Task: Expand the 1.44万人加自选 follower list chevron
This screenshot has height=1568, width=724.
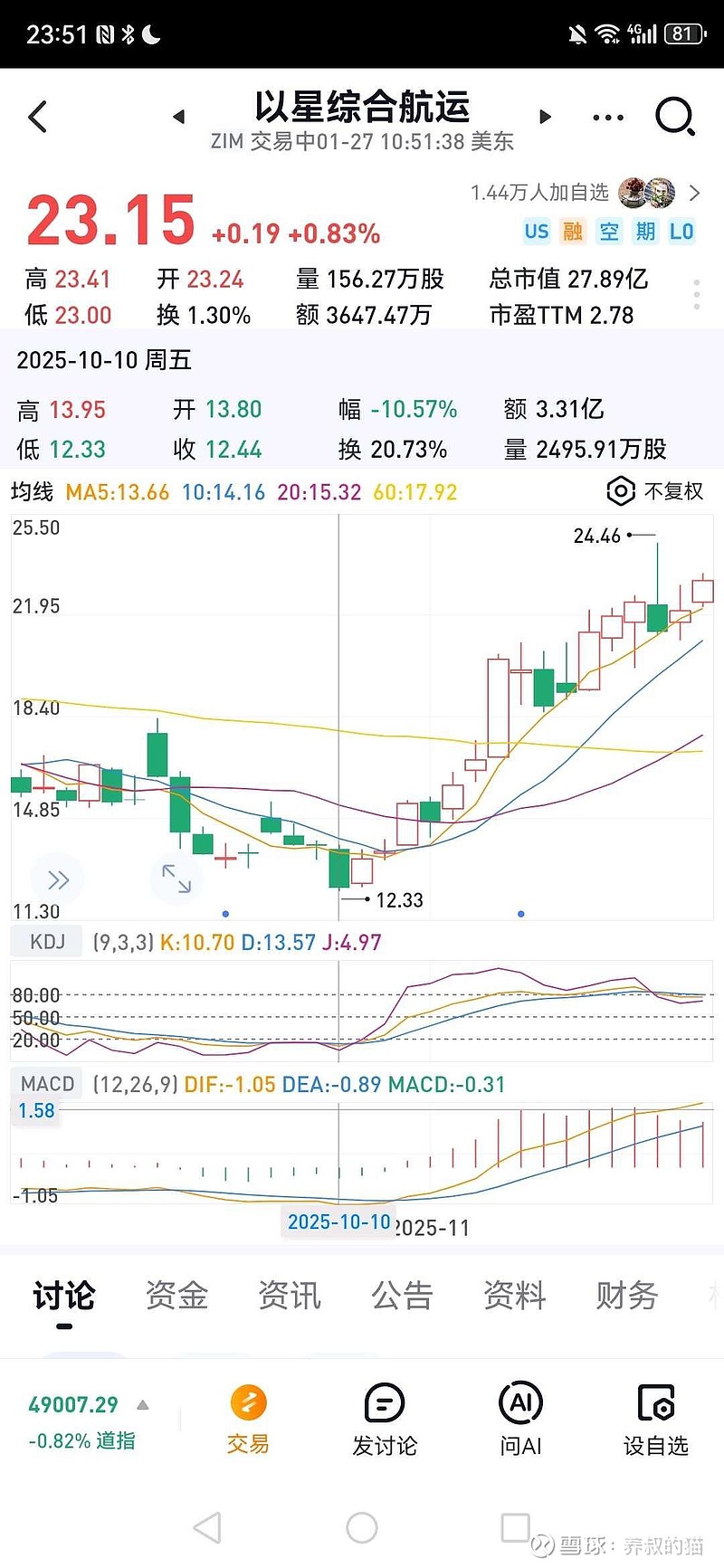Action: 695,193
